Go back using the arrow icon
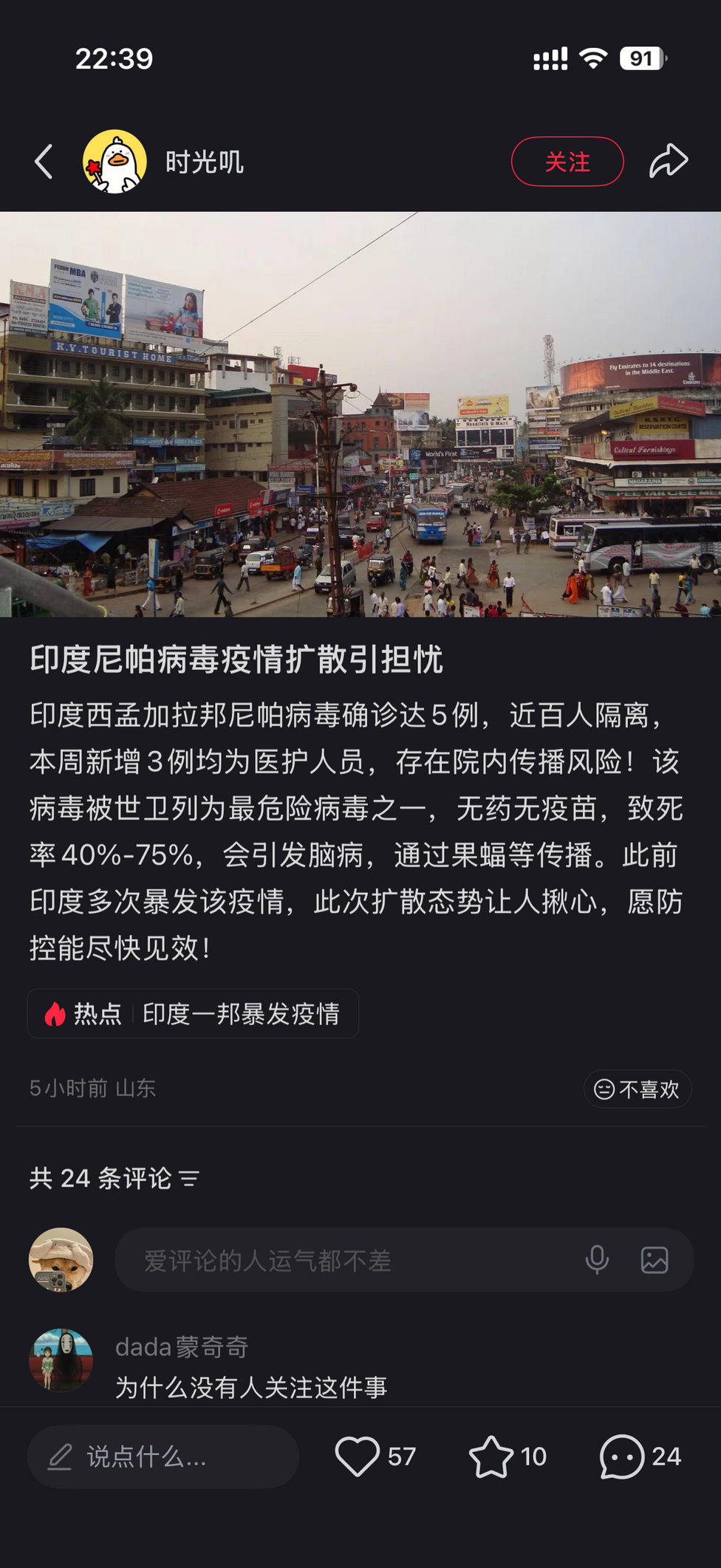721x1568 pixels. coord(44,162)
